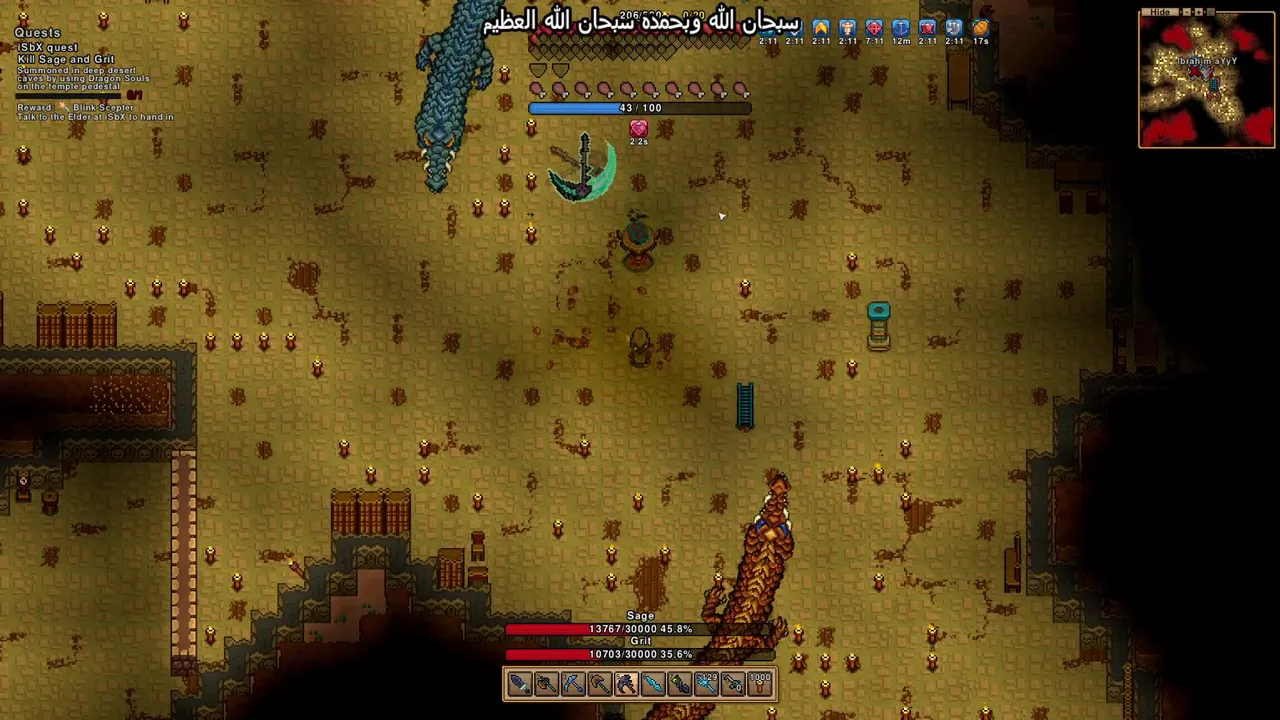Select the scythe in hotbar slot 5
The height and width of the screenshot is (720, 1280).
click(626, 684)
